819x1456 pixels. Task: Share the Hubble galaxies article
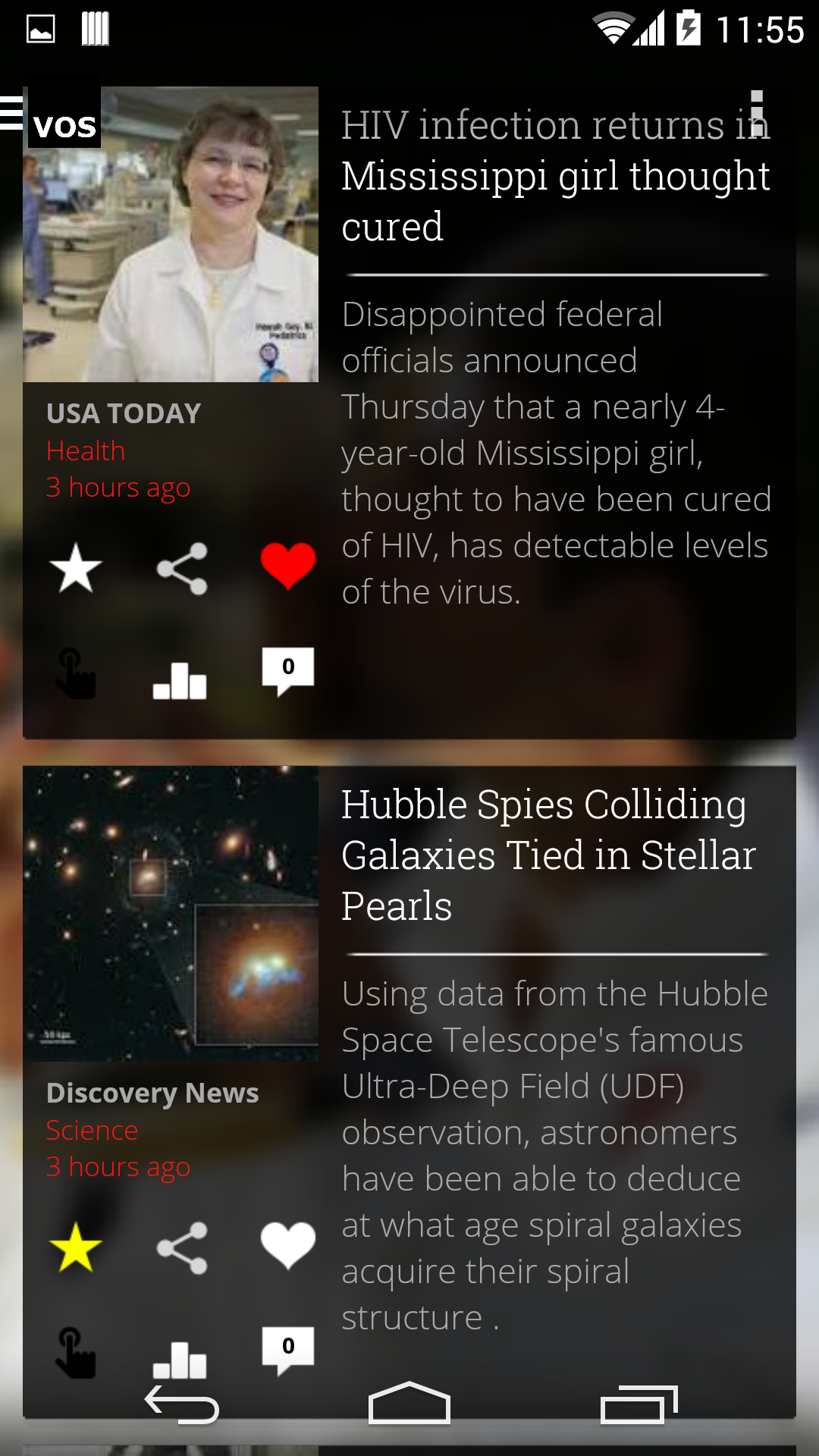click(x=181, y=1246)
